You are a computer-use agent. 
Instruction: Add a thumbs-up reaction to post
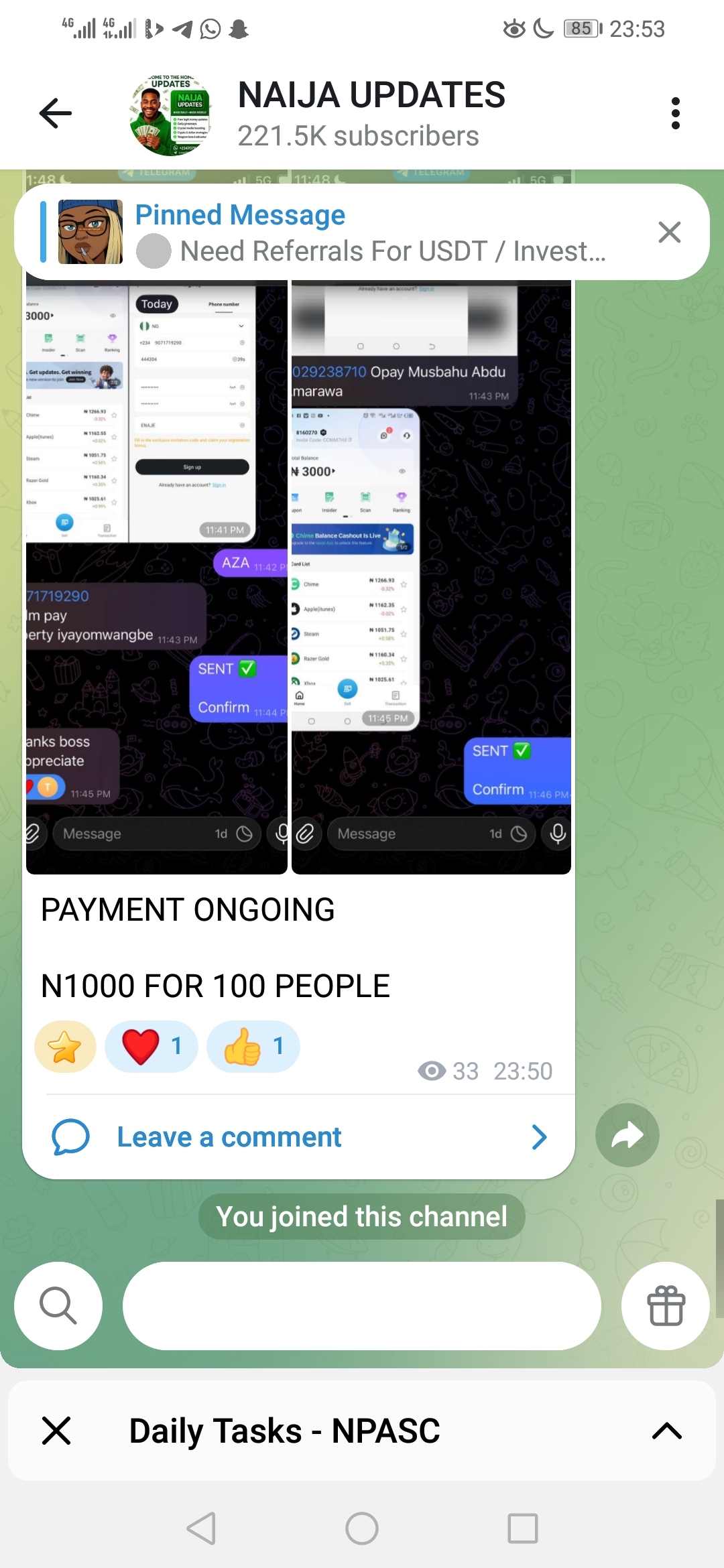point(253,1047)
